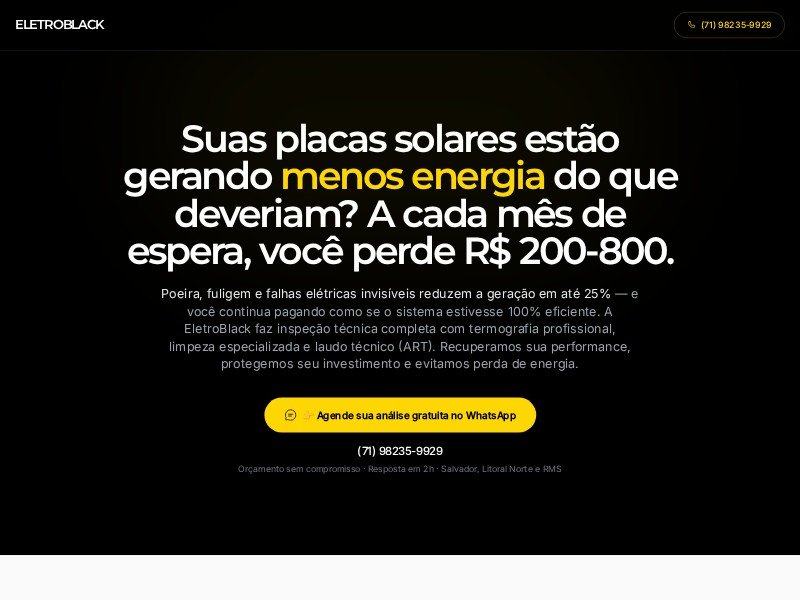800x600 pixels.
Task: Schedule free analysis via WhatsApp
Action: 400,415
